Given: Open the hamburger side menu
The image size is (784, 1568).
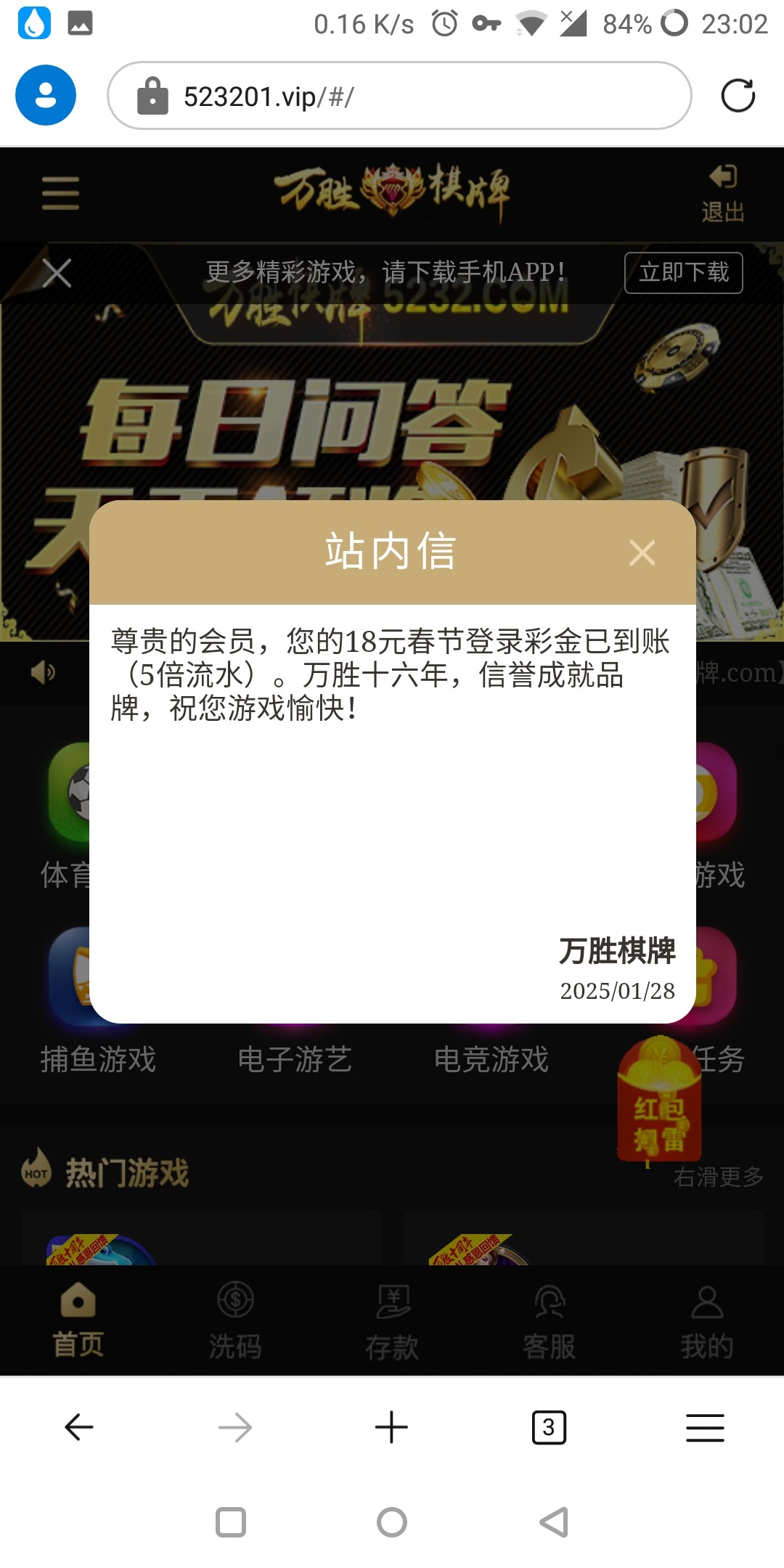Looking at the screenshot, I should pos(60,193).
